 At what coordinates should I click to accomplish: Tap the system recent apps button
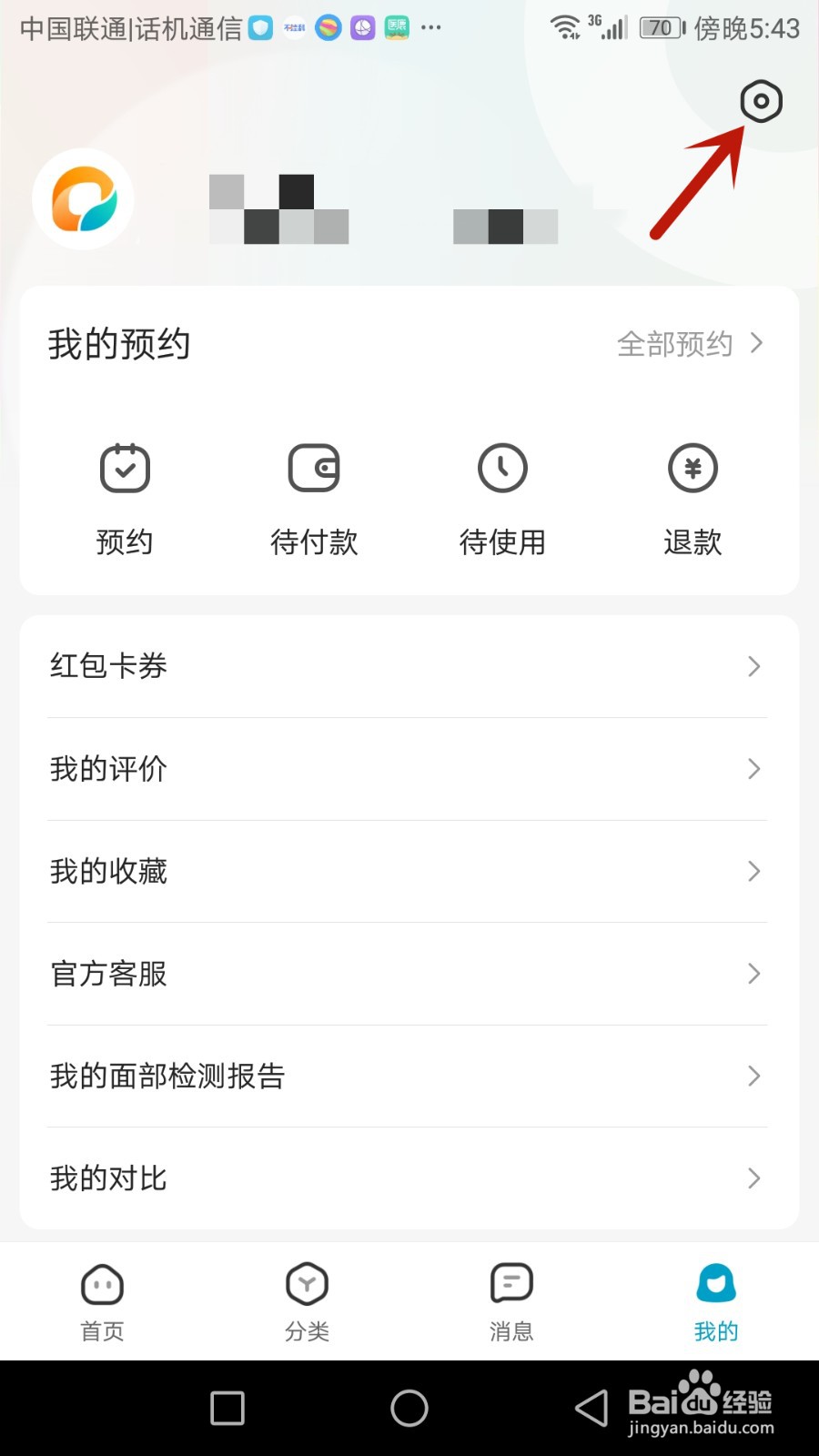tap(227, 1409)
